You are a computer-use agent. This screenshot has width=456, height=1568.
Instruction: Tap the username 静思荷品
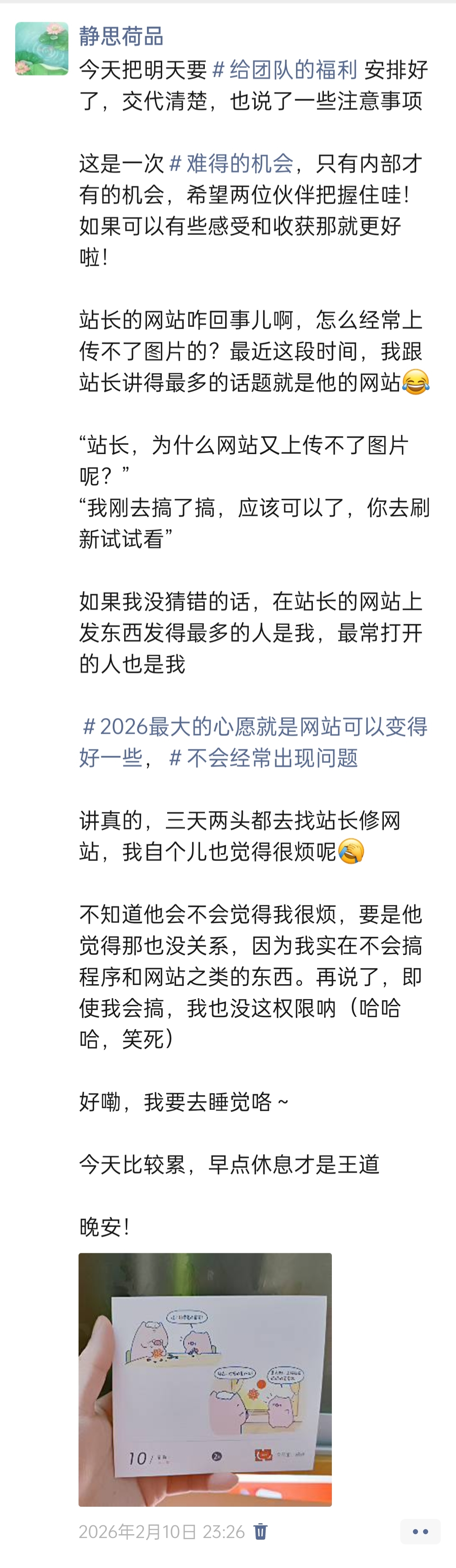click(121, 36)
